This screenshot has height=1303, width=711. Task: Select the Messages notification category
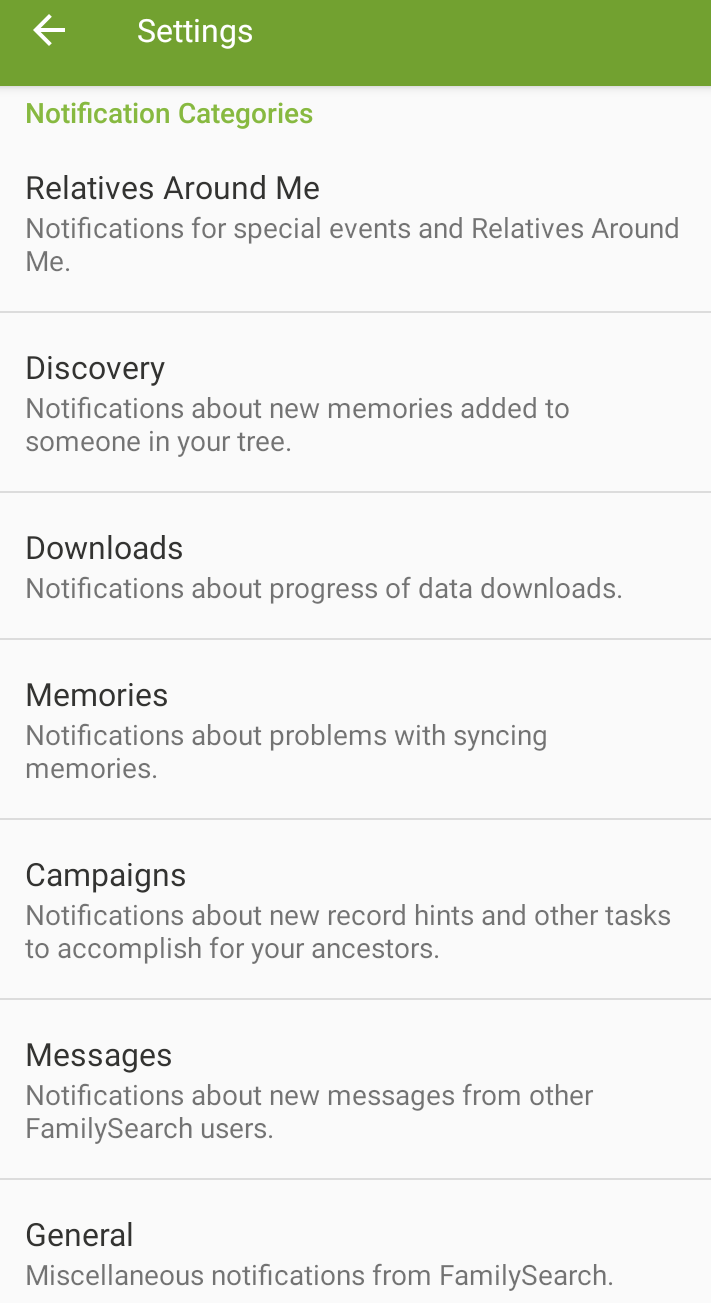click(x=355, y=1089)
